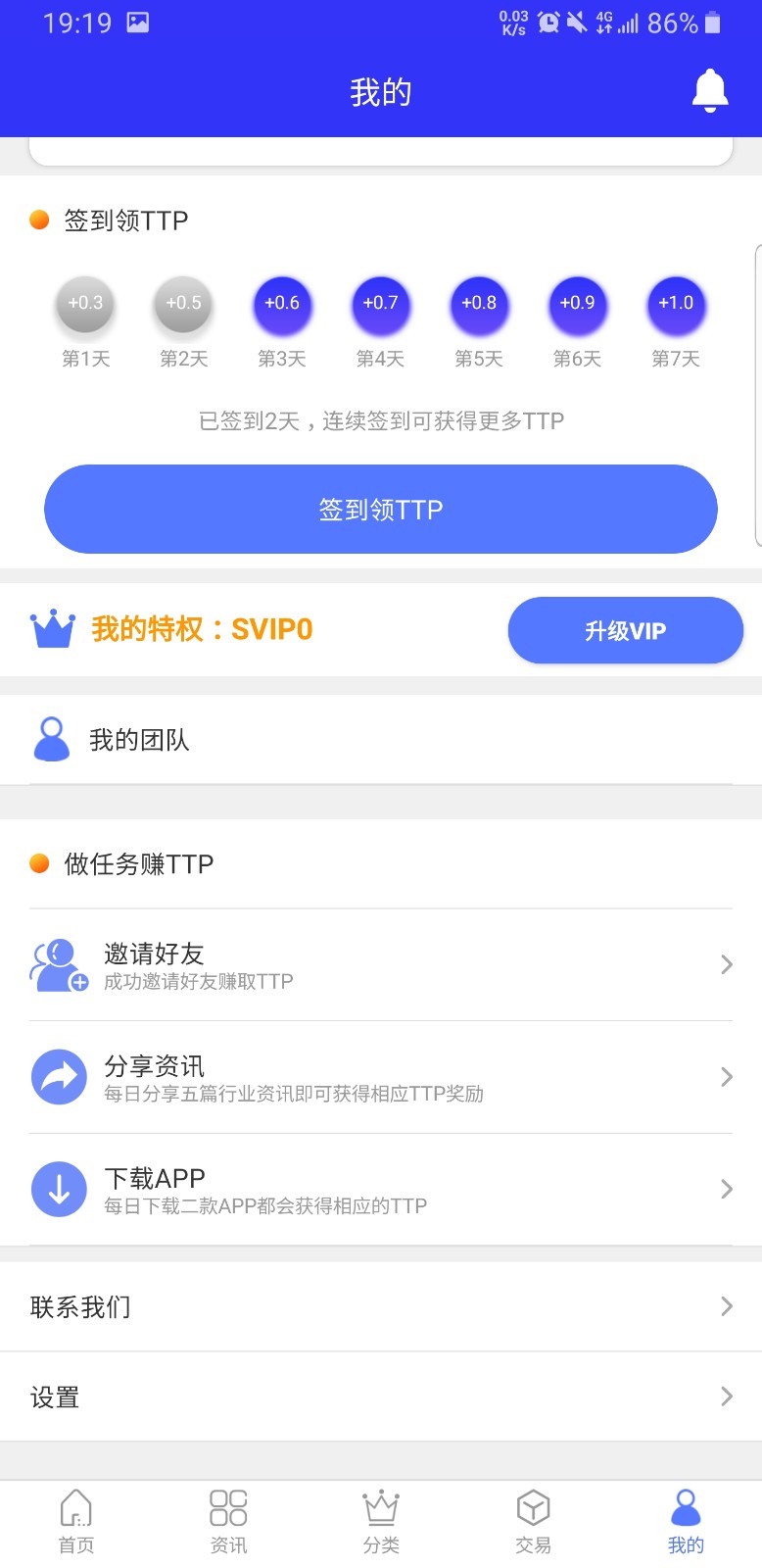Image resolution: width=762 pixels, height=1568 pixels.
Task: Open 设置 settings
Action: [x=381, y=1396]
